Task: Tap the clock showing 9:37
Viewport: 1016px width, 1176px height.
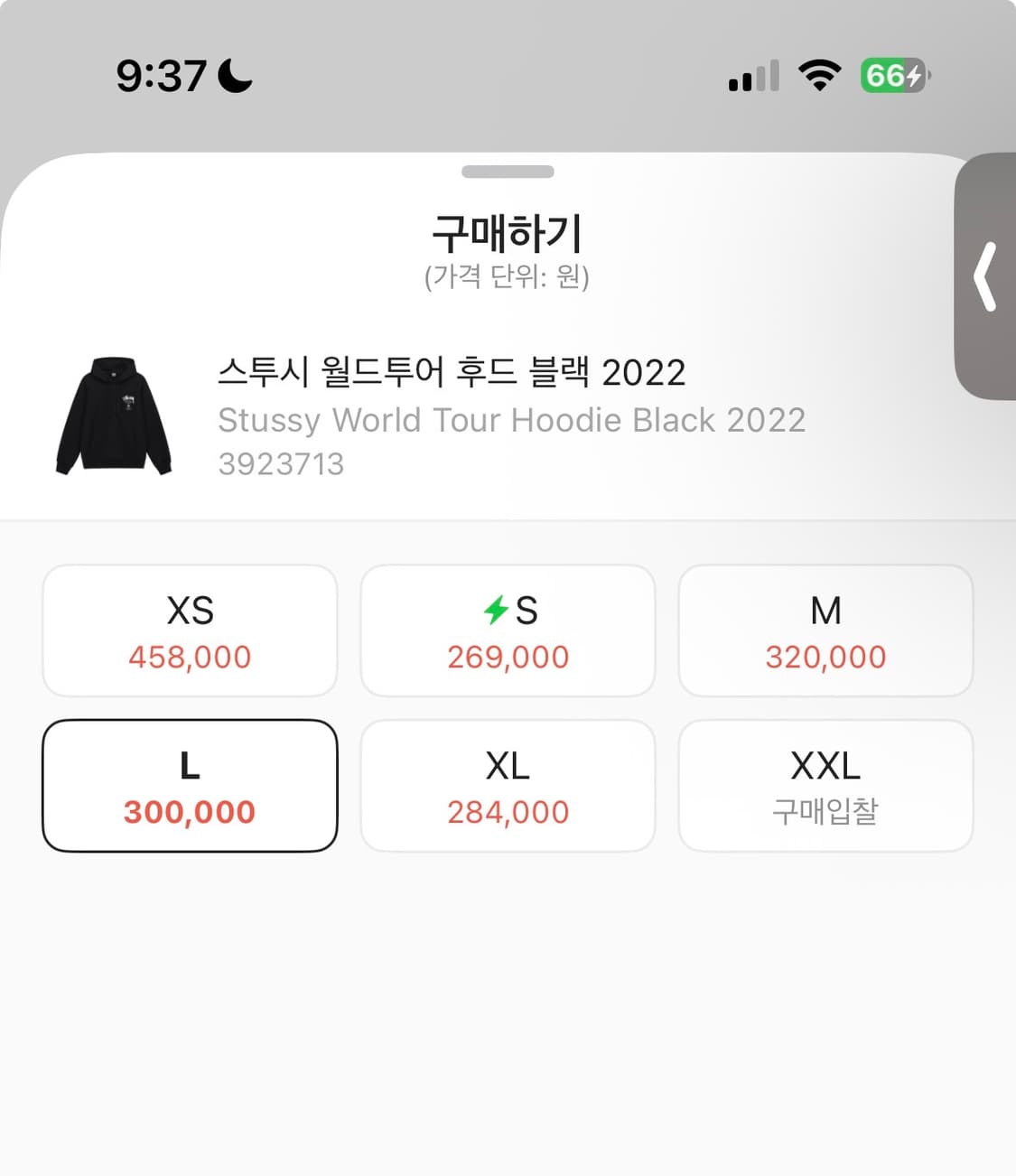Action: pyautogui.click(x=156, y=76)
